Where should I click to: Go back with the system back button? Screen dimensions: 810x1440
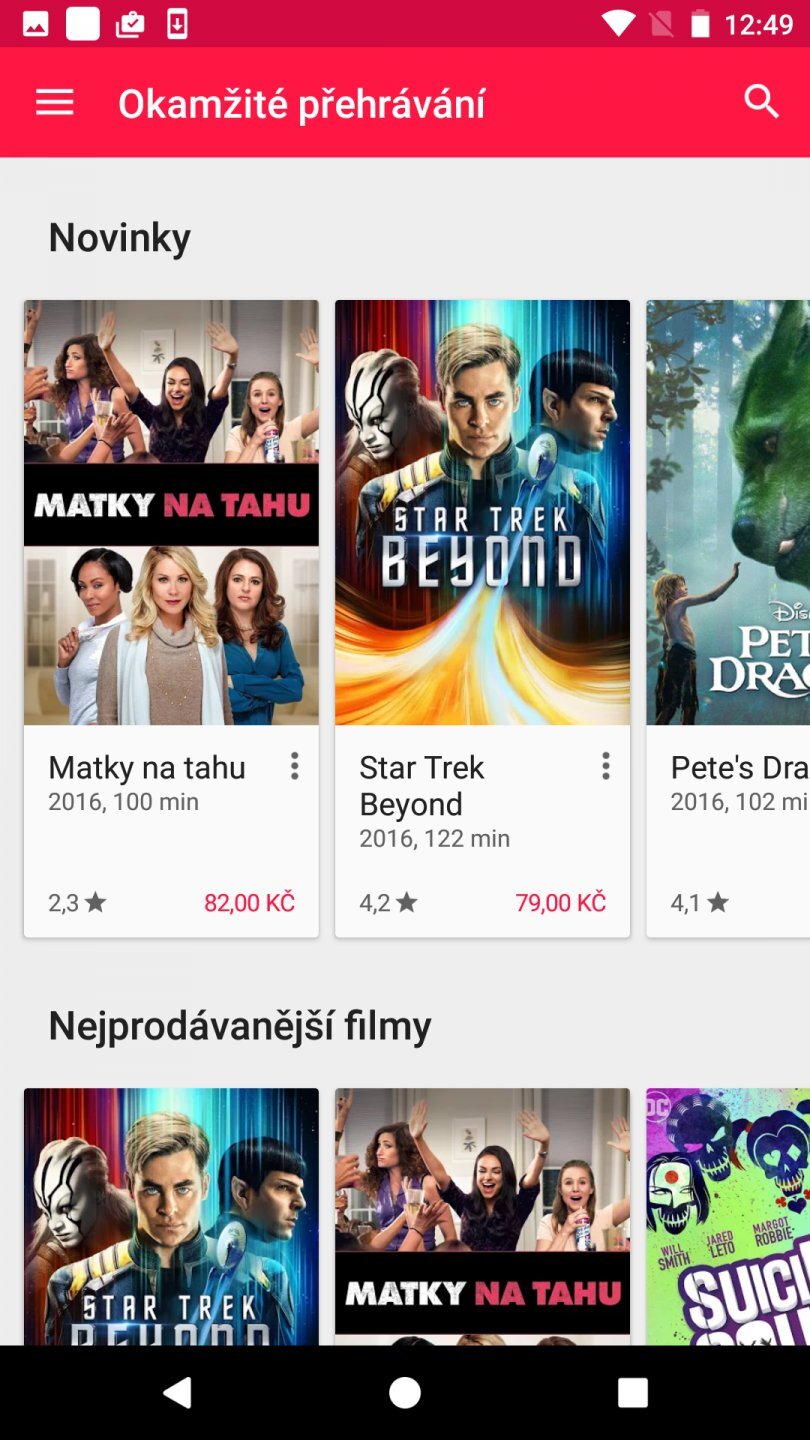tap(177, 1392)
